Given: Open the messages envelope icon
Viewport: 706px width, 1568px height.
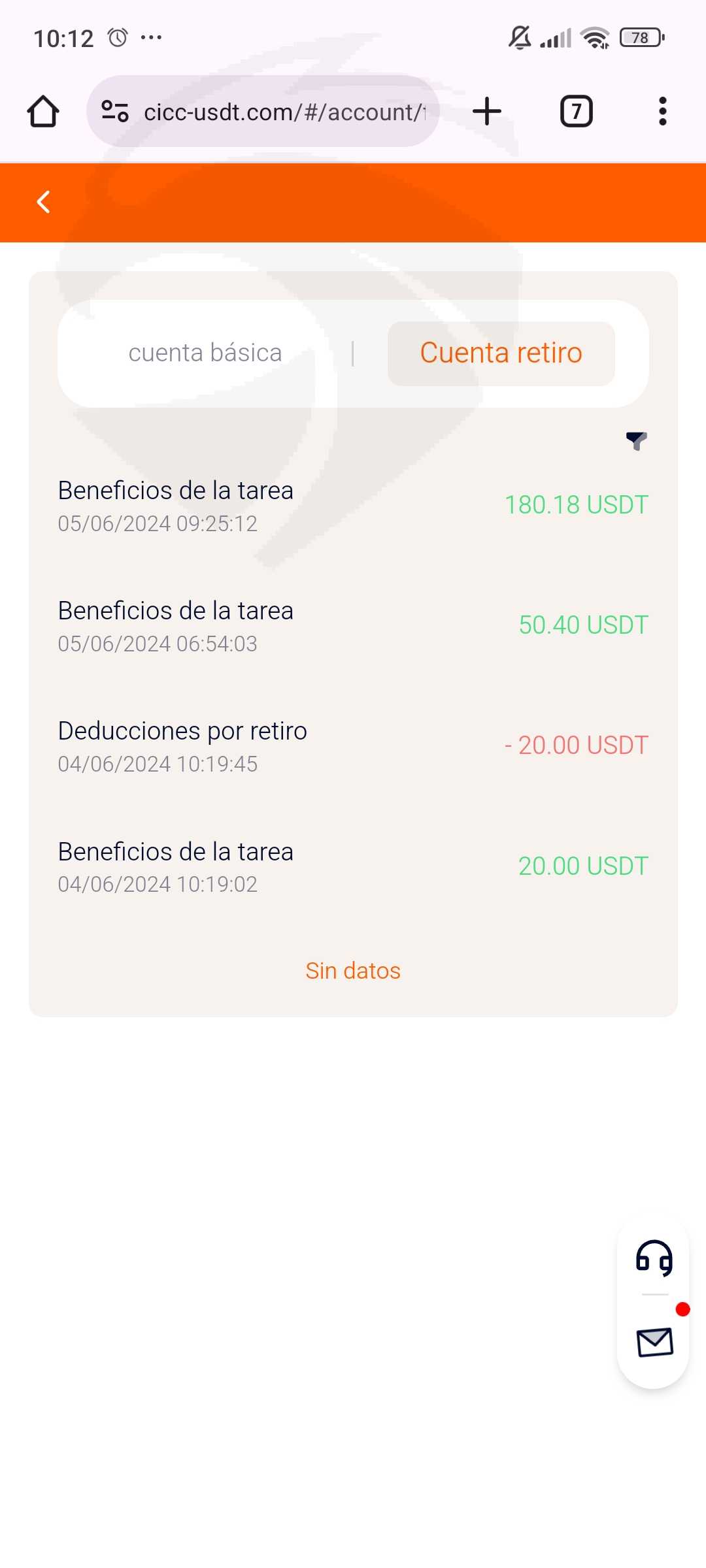Looking at the screenshot, I should click(654, 1342).
